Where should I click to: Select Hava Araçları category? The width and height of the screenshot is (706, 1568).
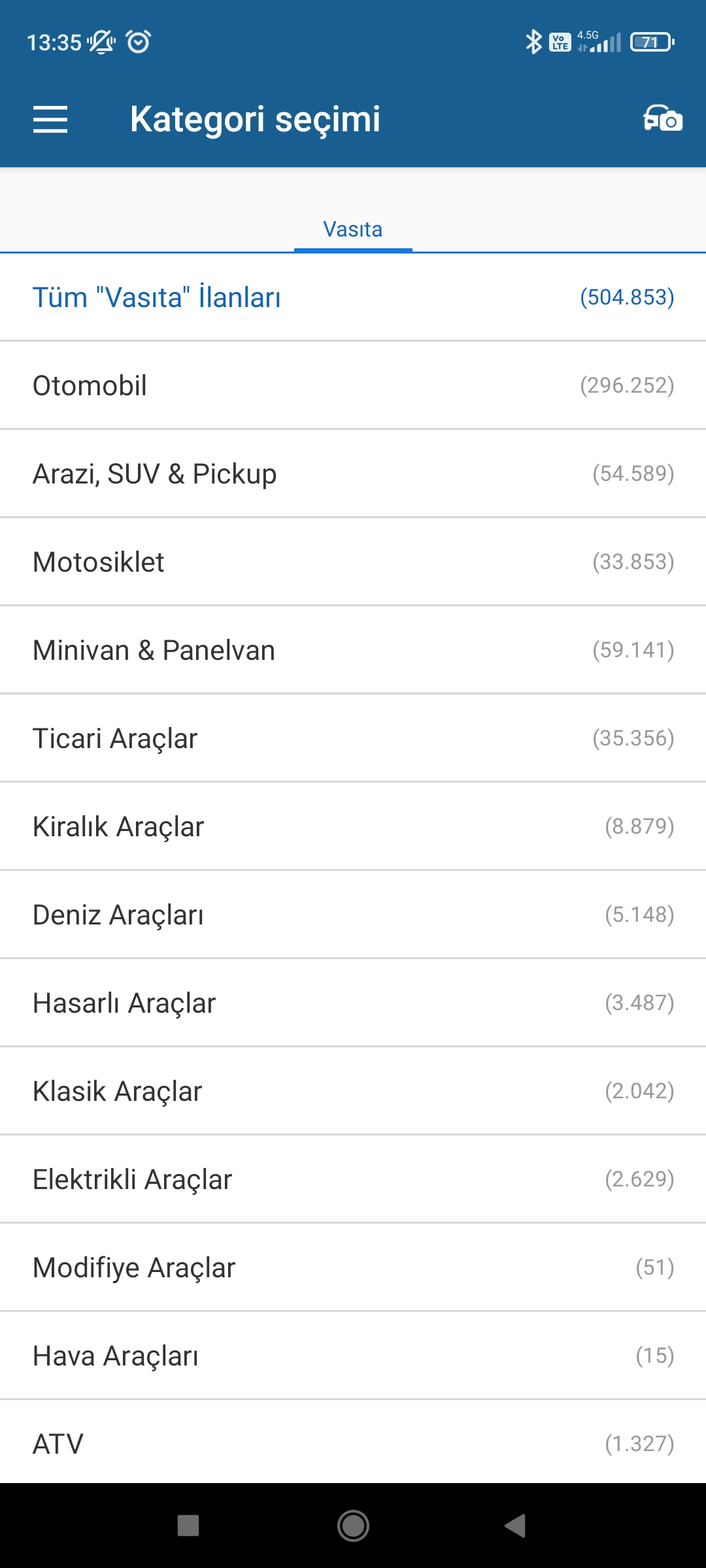pyautogui.click(x=353, y=1356)
